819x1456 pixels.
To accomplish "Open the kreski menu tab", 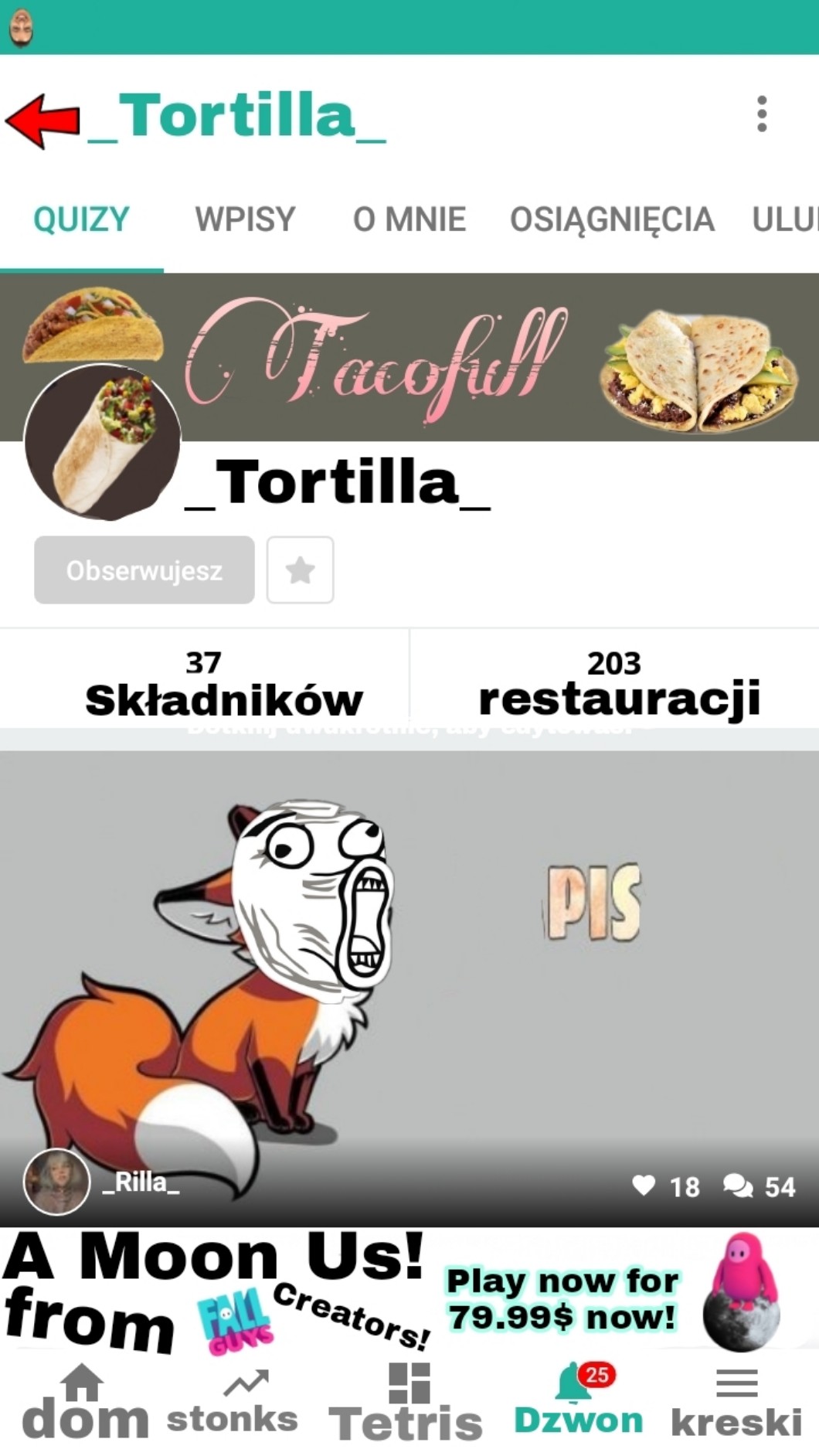I will [736, 1403].
